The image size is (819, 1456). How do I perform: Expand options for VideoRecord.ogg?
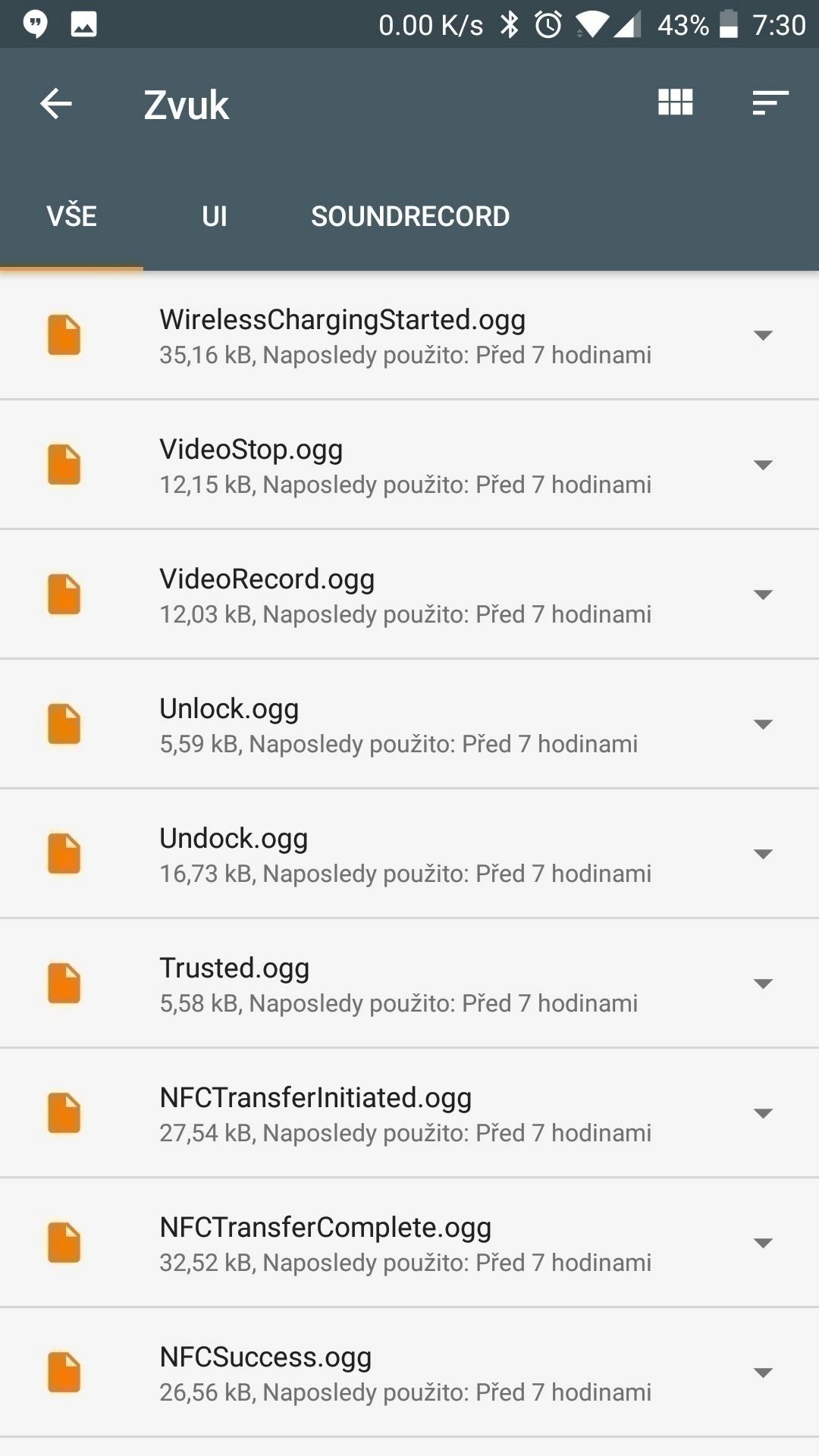[763, 595]
